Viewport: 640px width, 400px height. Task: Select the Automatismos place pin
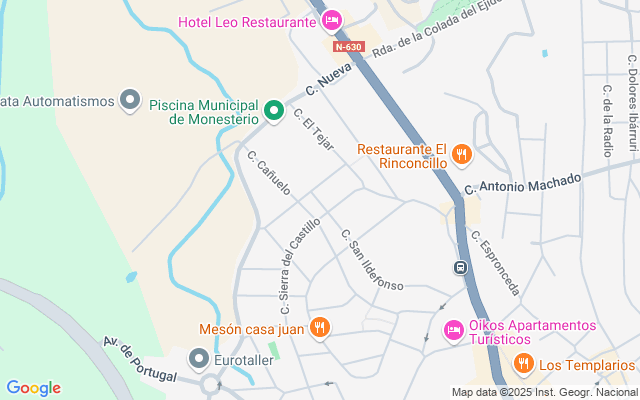tap(128, 99)
